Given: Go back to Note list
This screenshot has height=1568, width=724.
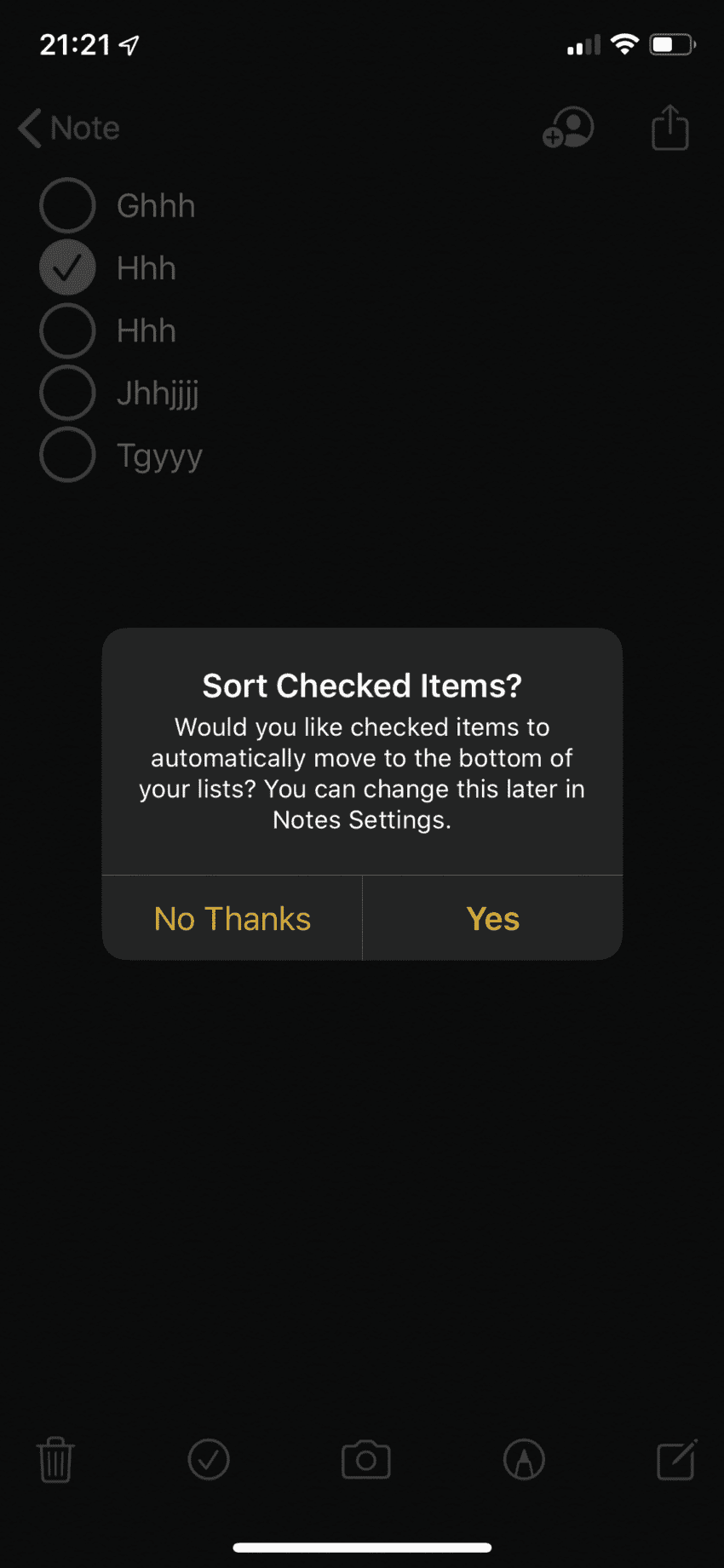Looking at the screenshot, I should pos(69,129).
